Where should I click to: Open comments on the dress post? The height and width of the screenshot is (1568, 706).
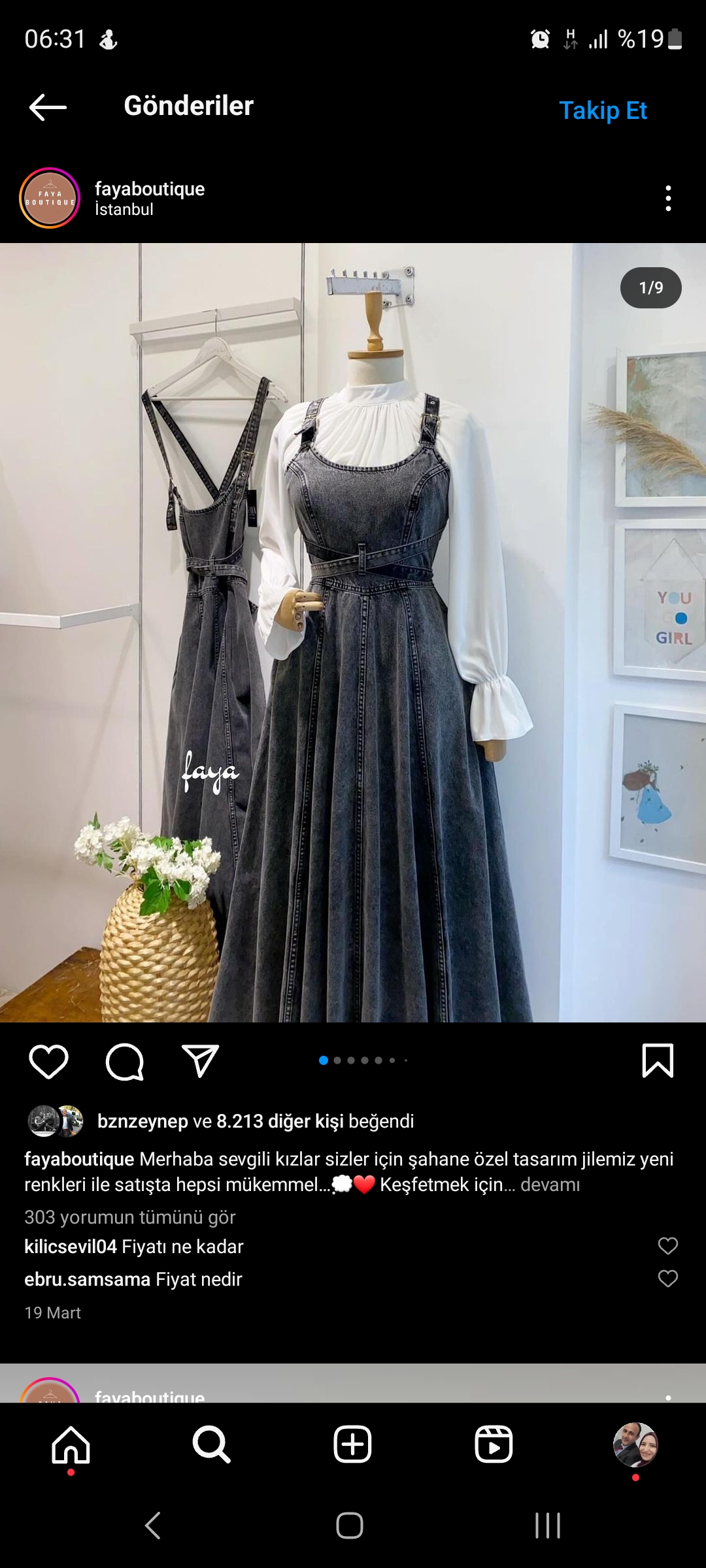point(124,1061)
